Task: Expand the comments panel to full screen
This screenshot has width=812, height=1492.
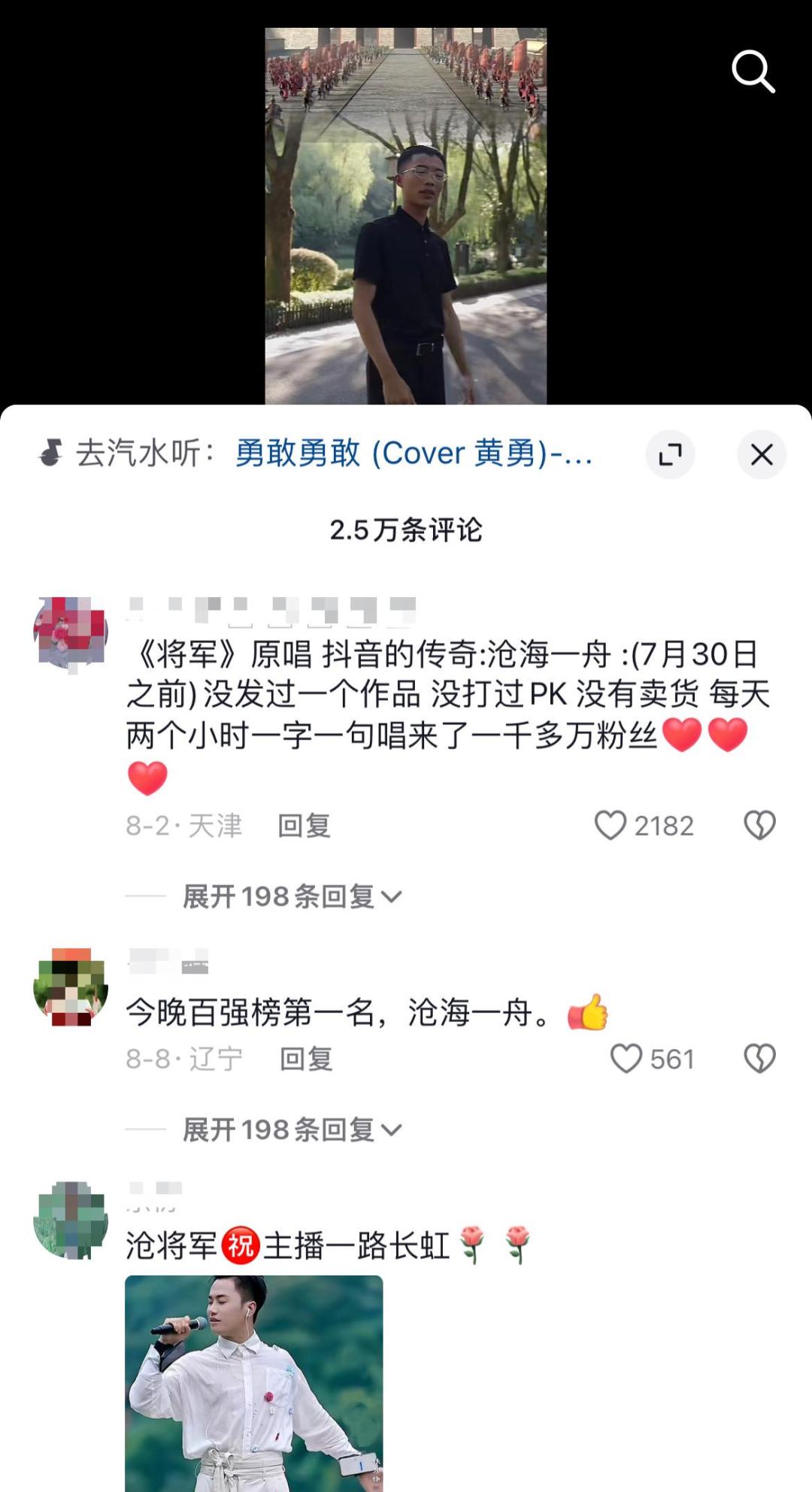Action: (669, 454)
